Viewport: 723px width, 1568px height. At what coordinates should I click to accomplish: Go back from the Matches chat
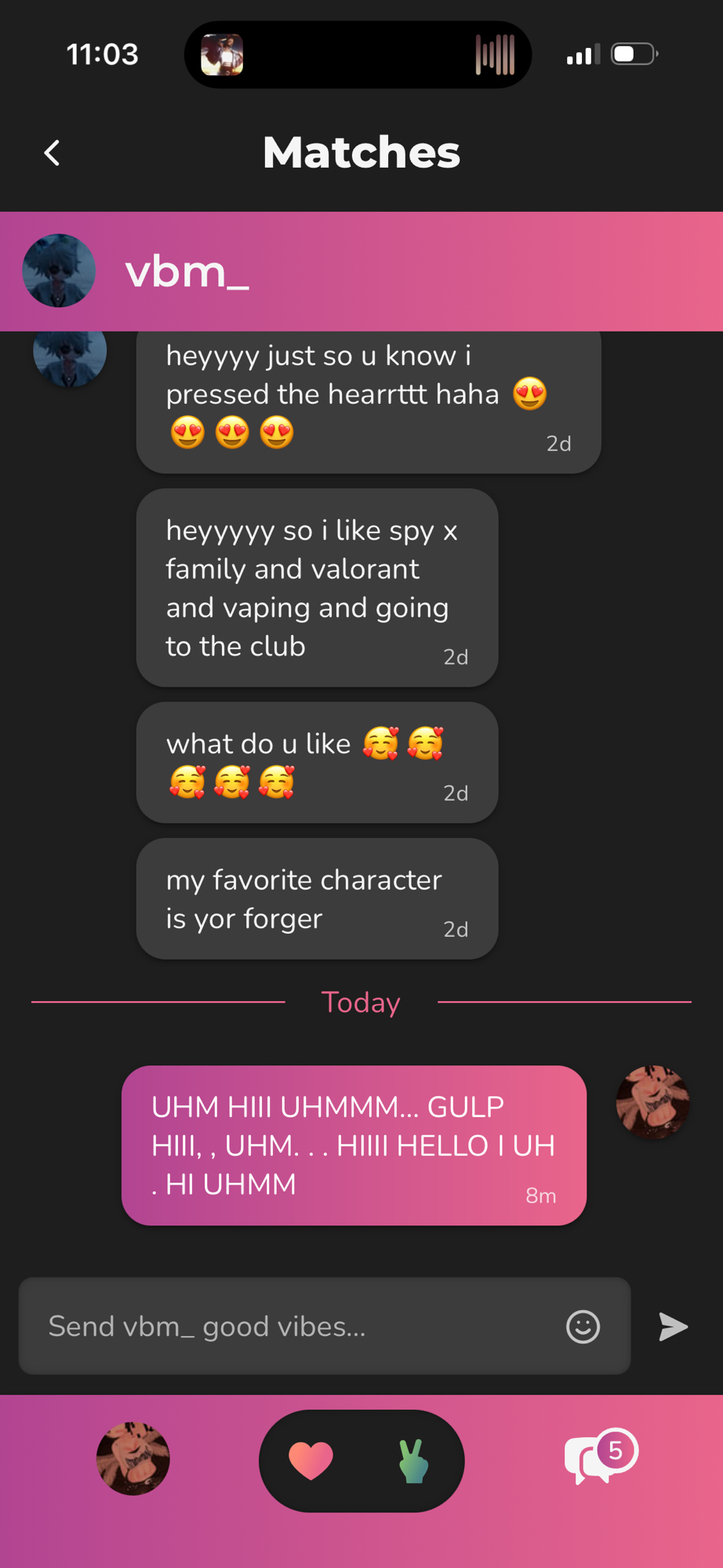point(53,153)
